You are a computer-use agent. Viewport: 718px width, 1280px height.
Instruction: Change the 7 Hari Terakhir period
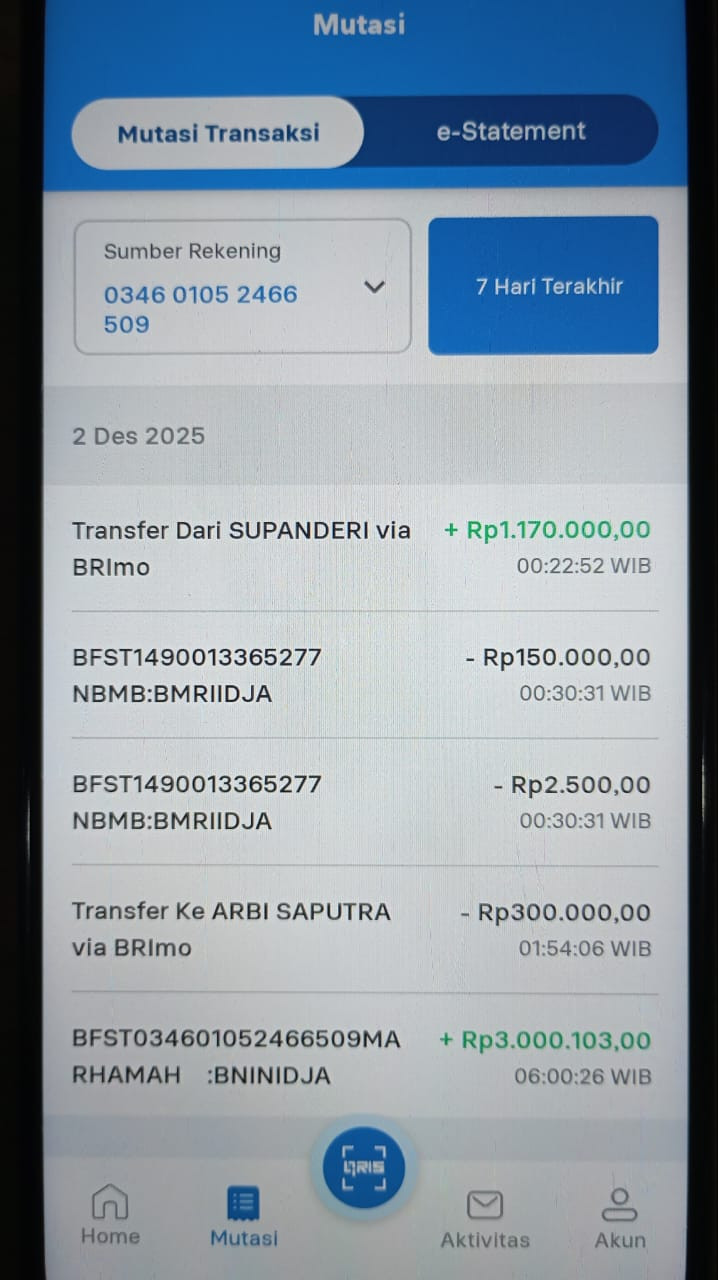pos(543,286)
